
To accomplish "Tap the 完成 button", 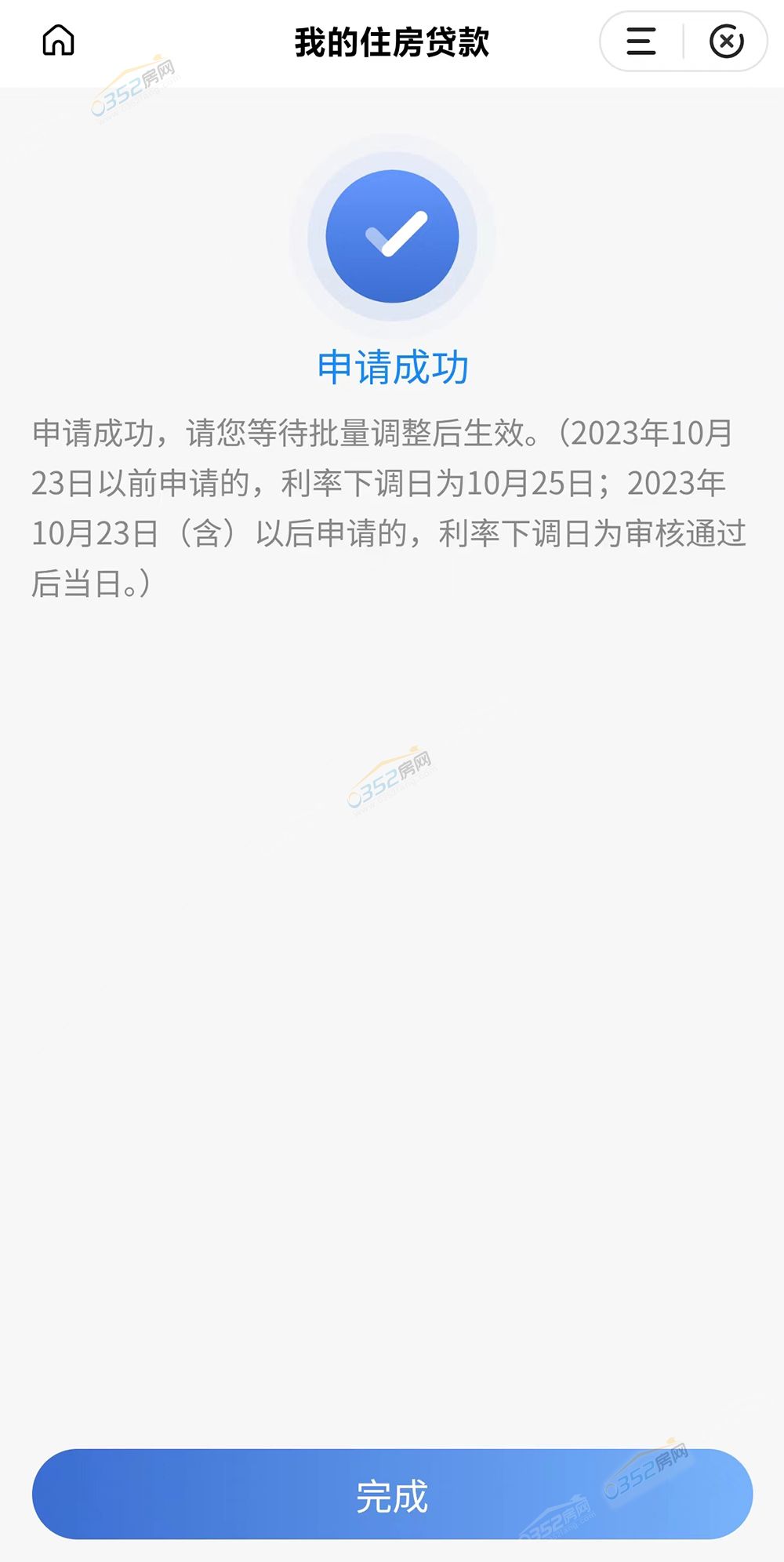I will [x=392, y=1494].
